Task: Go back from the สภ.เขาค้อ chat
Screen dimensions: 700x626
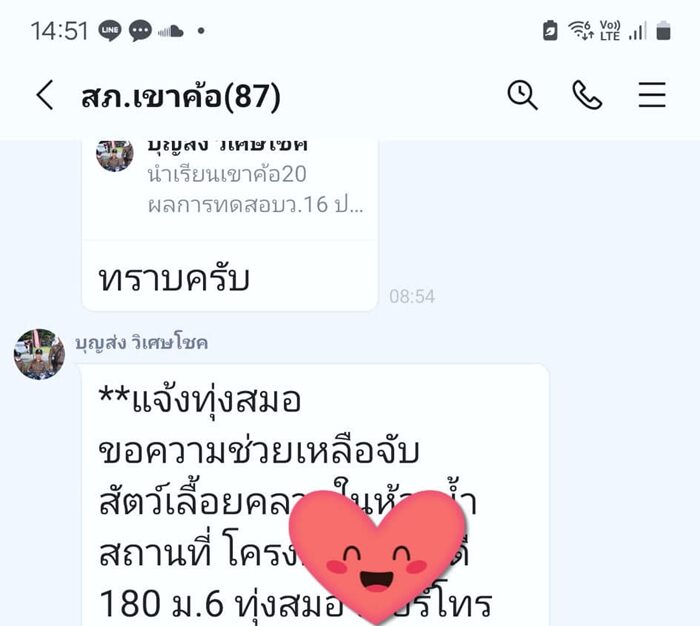Action: [44, 96]
